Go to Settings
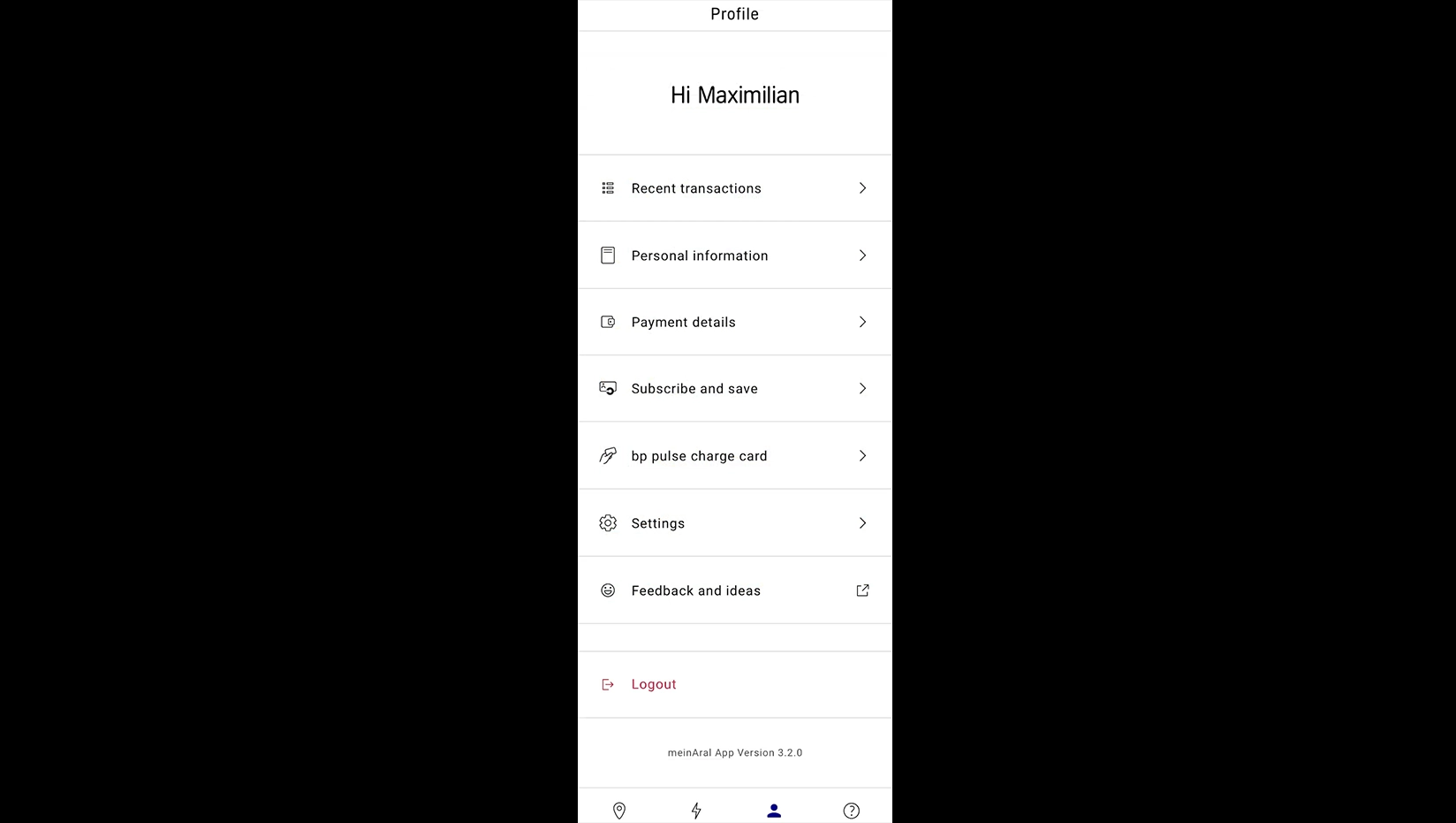 pos(734,523)
